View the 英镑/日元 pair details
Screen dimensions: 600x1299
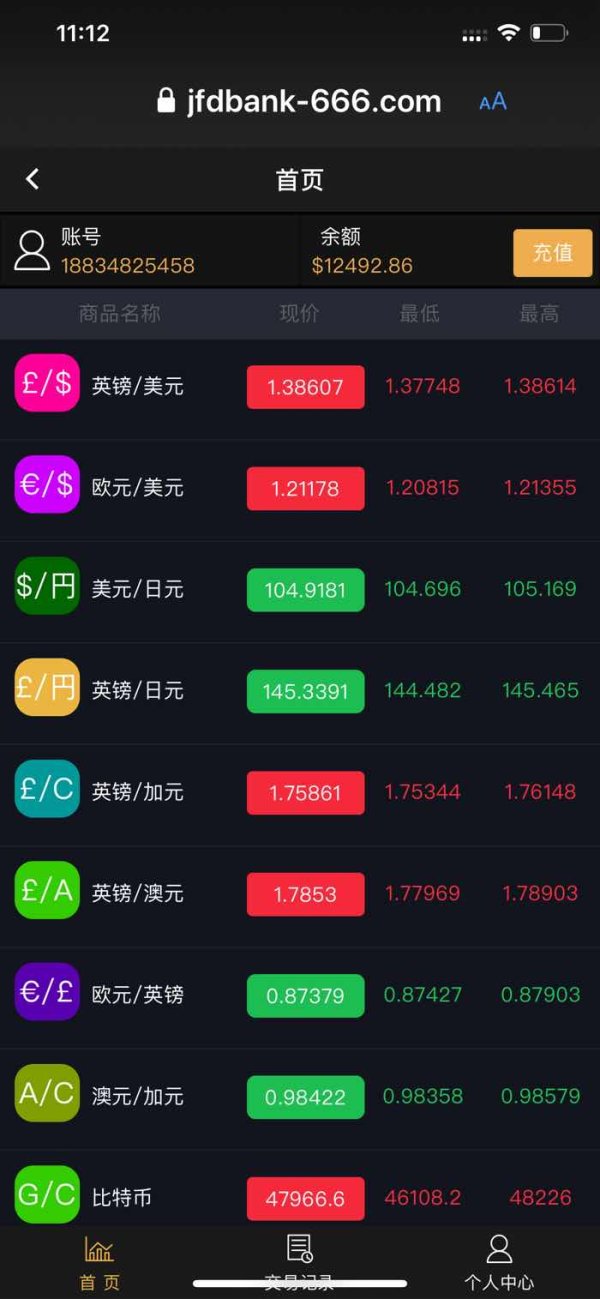point(300,692)
